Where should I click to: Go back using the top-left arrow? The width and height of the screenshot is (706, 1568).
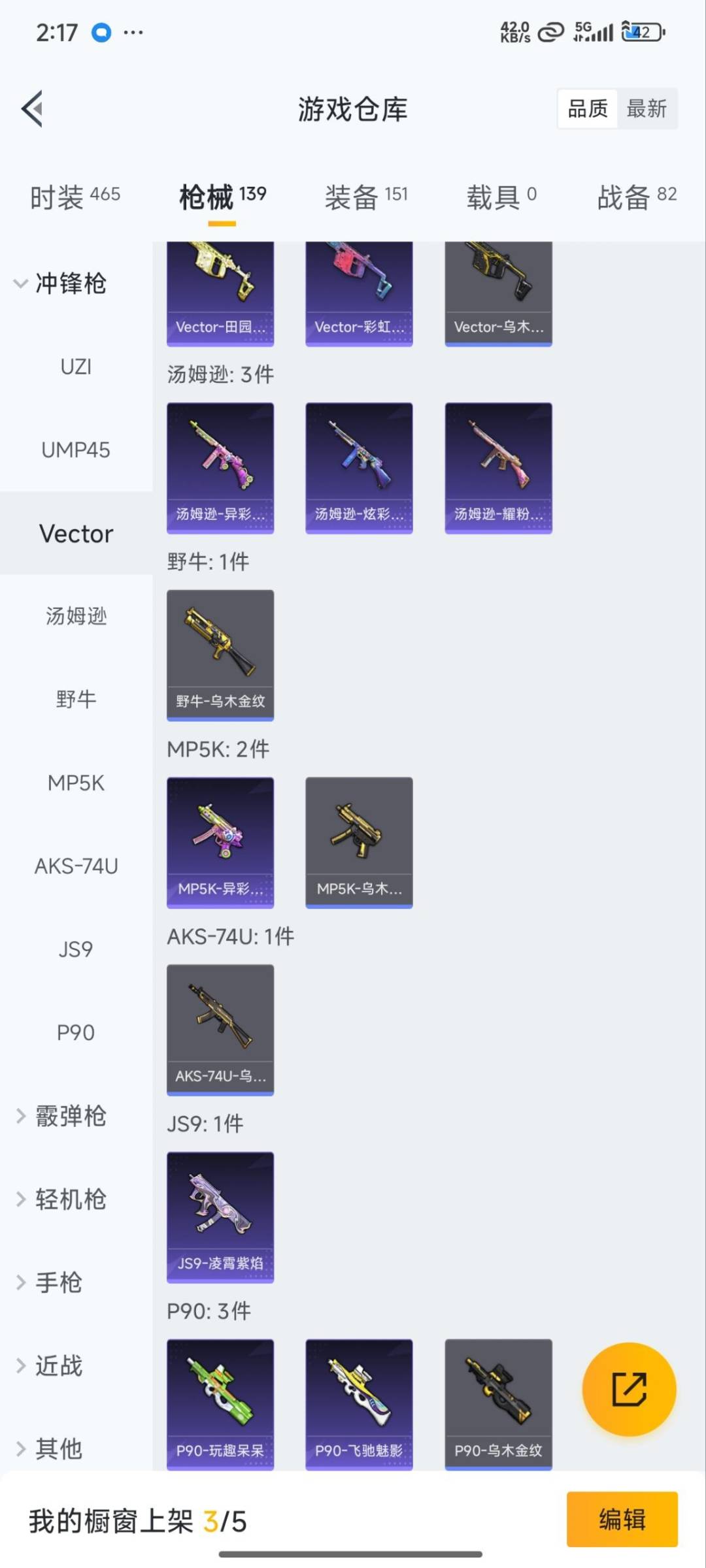coord(33,108)
